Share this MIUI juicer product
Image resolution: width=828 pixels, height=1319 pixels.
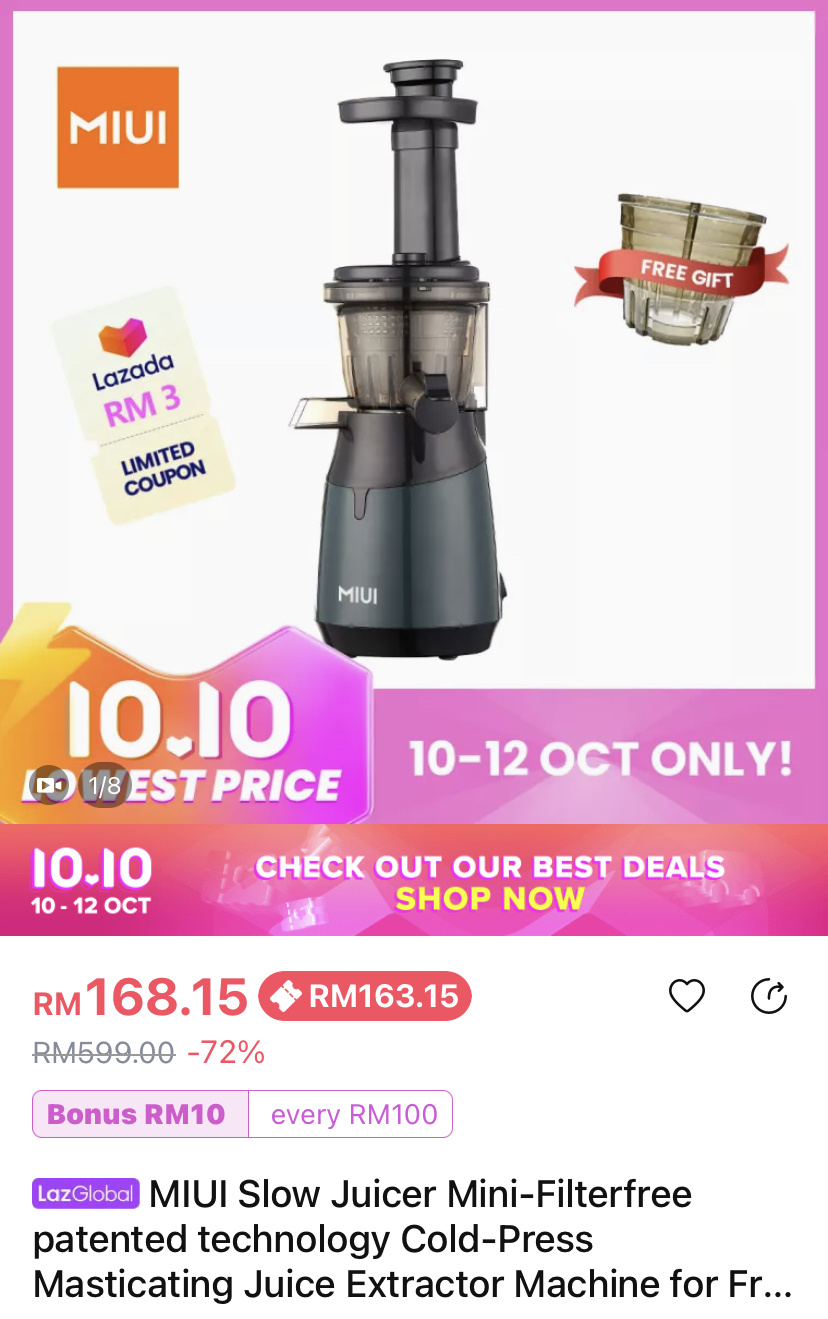(769, 996)
